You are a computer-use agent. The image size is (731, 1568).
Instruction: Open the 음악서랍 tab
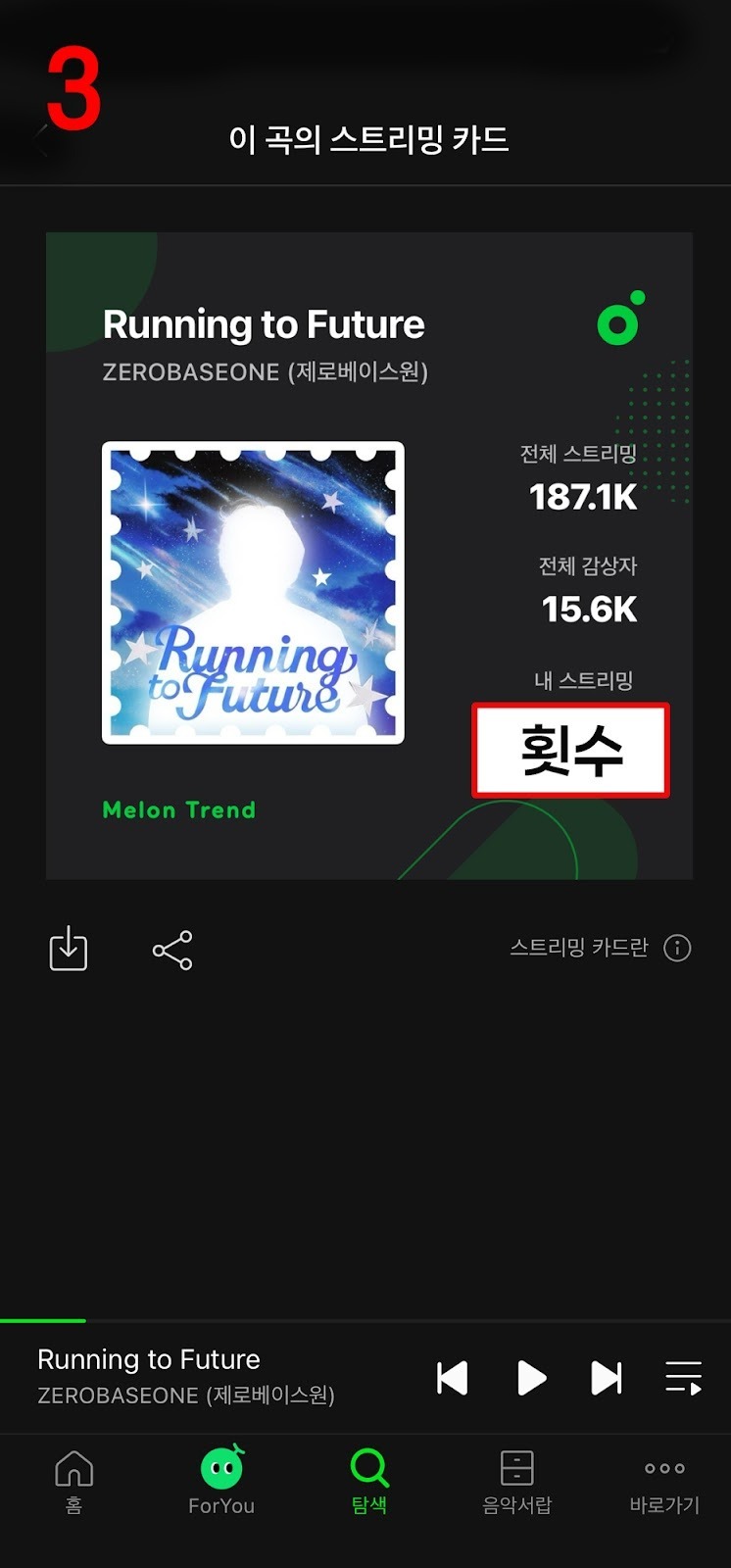[x=516, y=1482]
